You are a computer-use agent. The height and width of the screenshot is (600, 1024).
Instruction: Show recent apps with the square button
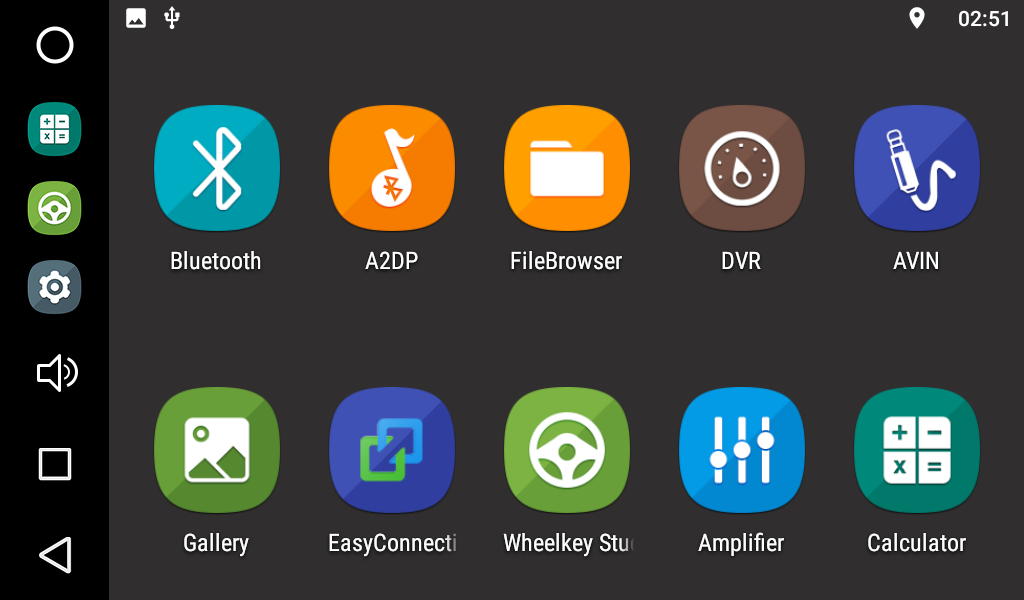coord(55,464)
